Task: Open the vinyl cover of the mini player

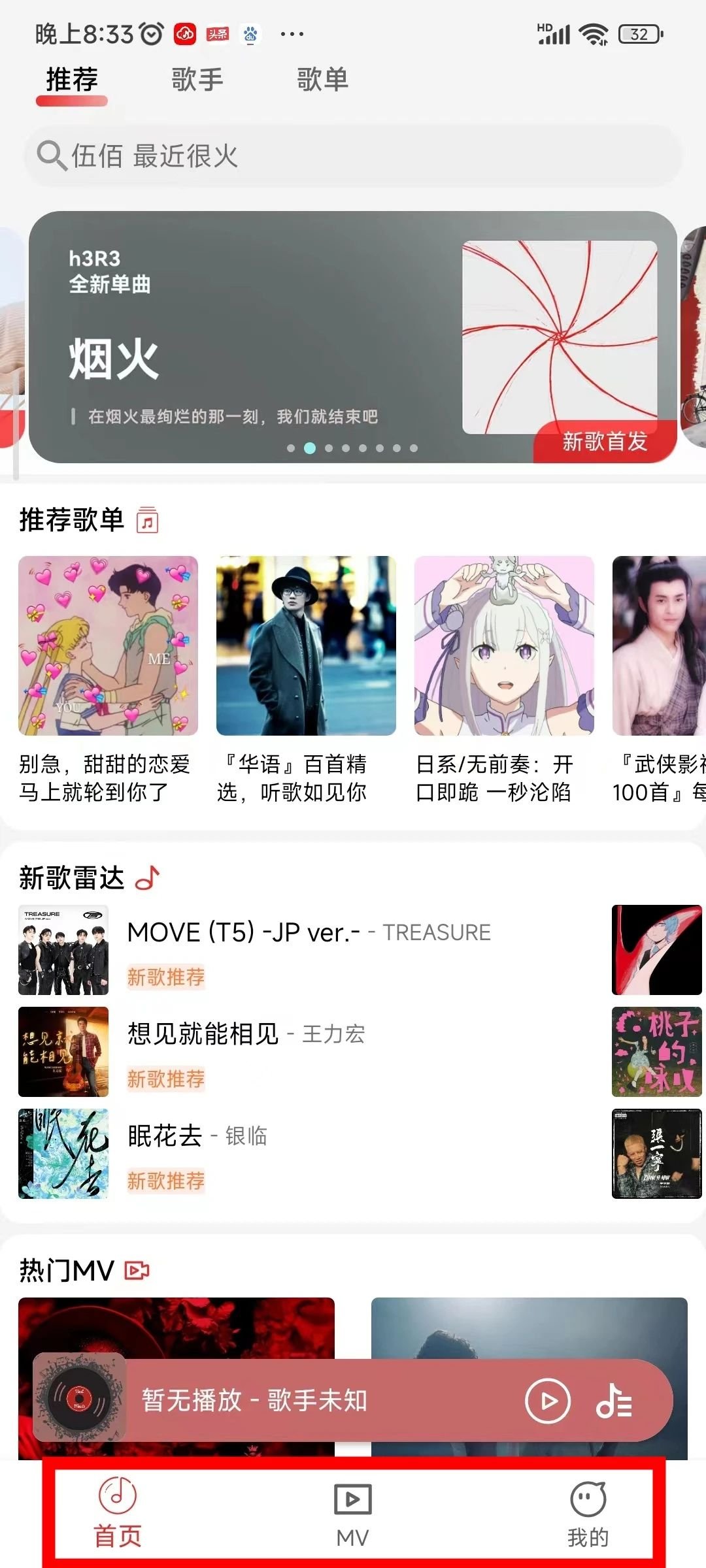Action: pyautogui.click(x=79, y=1399)
